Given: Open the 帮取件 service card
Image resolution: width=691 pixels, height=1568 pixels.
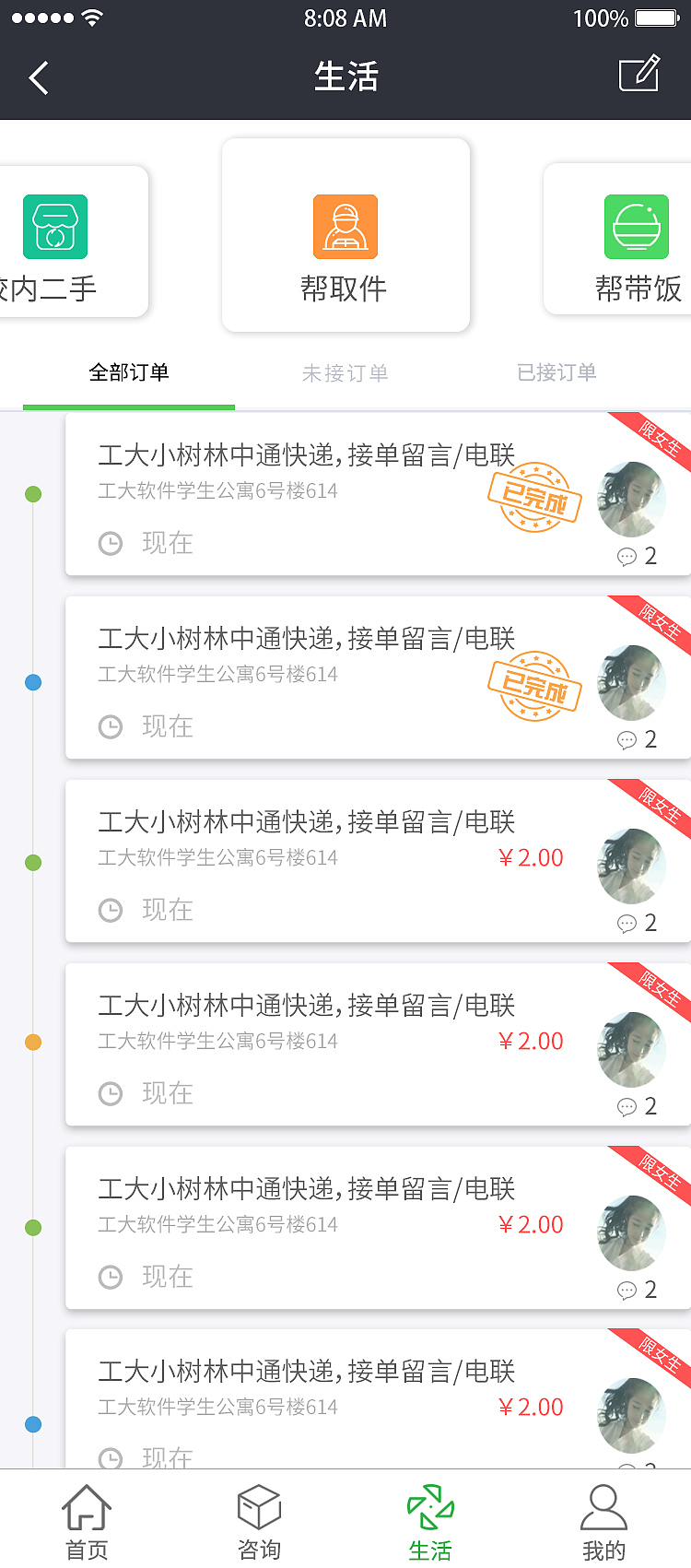Looking at the screenshot, I should point(345,236).
